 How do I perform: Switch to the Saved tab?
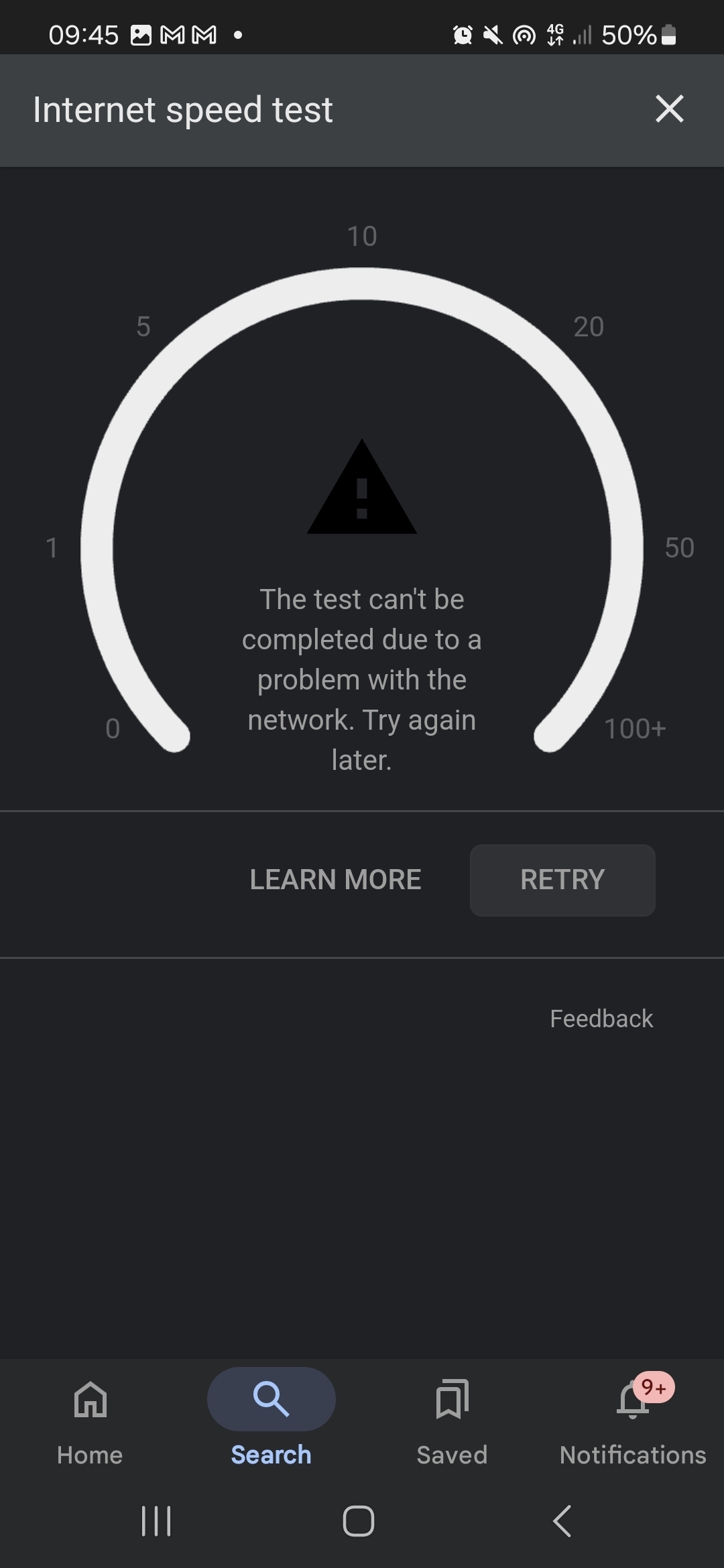[x=452, y=1417]
